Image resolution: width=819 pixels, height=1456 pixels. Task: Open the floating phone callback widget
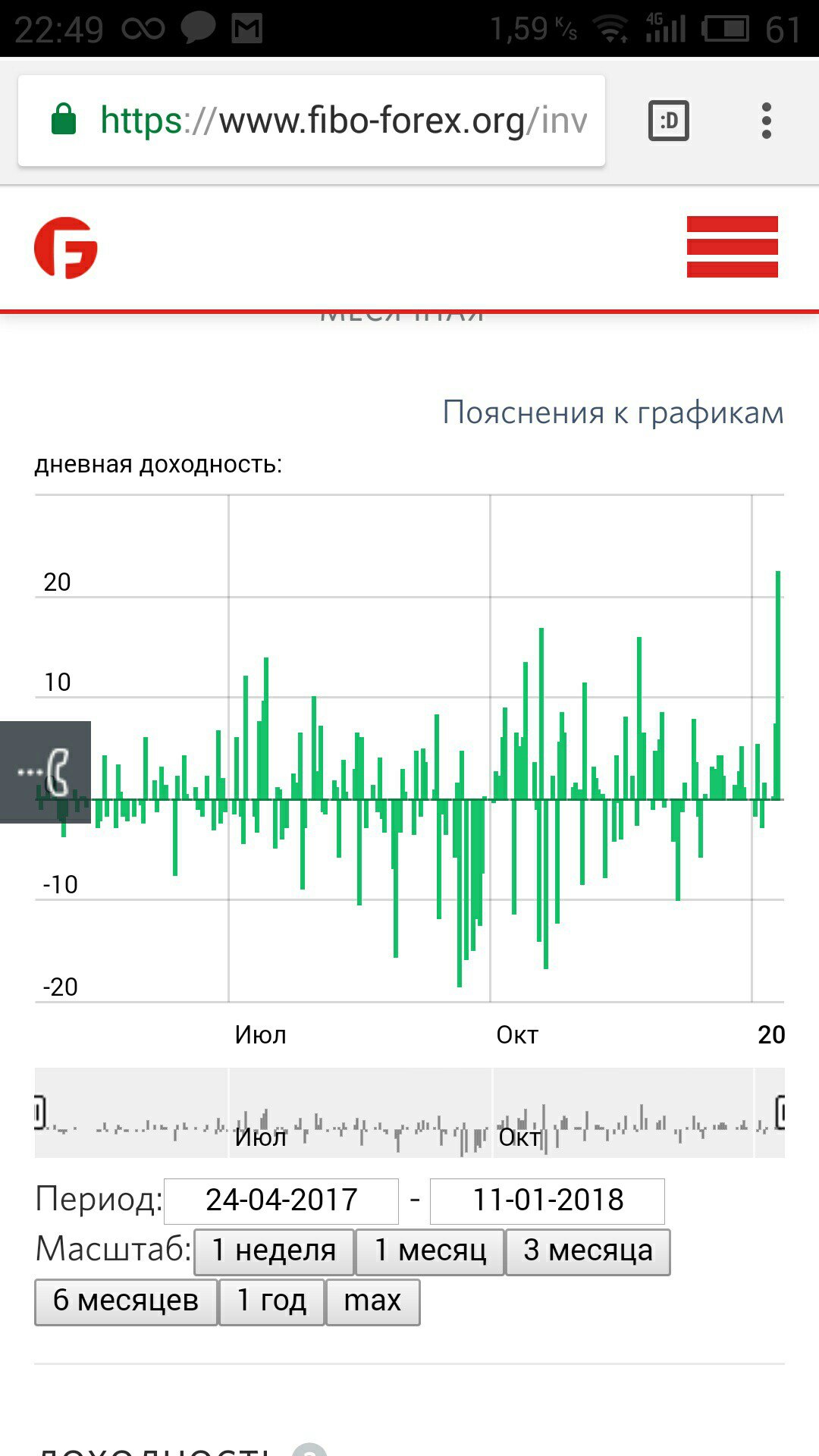(45, 772)
